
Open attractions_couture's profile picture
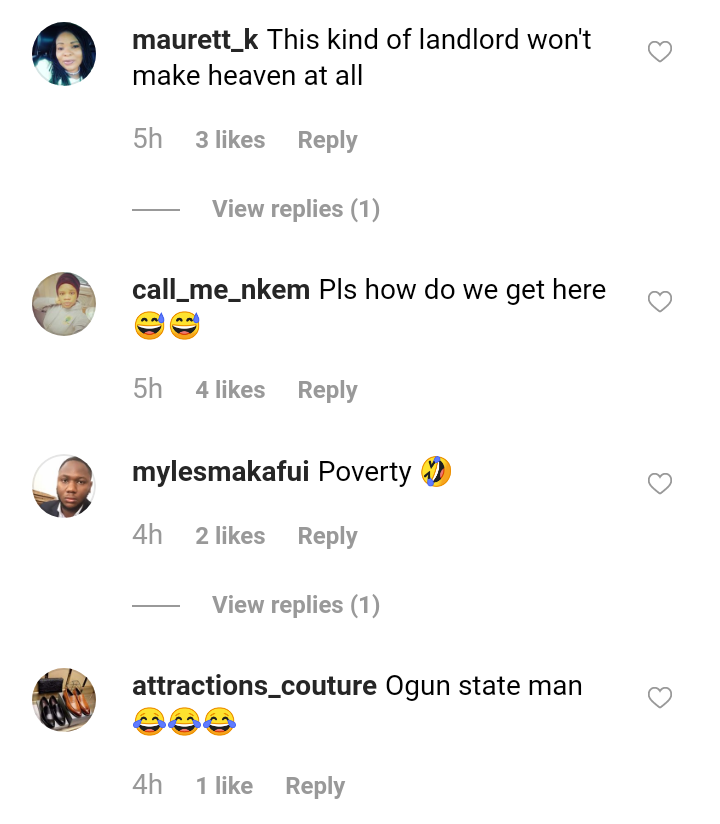(64, 700)
